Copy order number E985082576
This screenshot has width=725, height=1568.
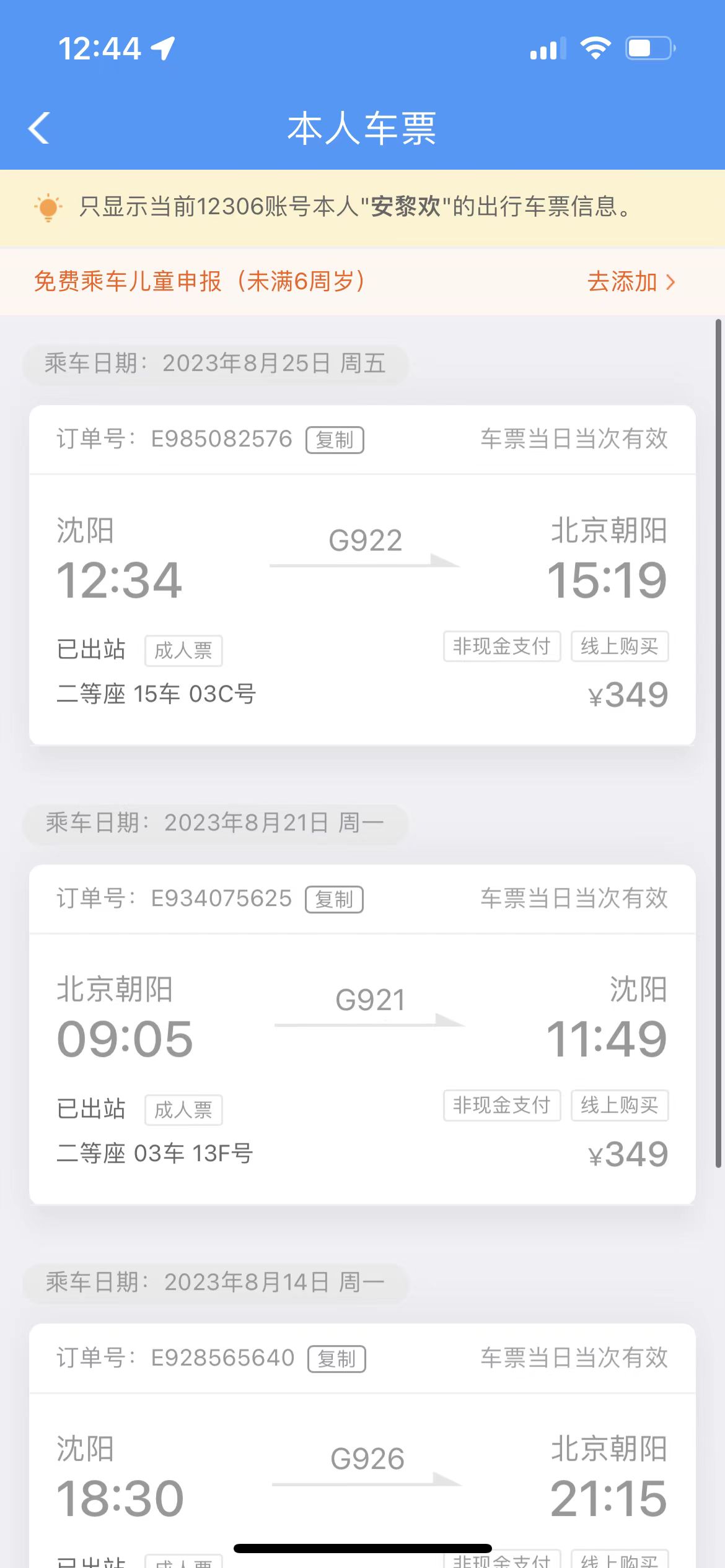[x=335, y=440]
